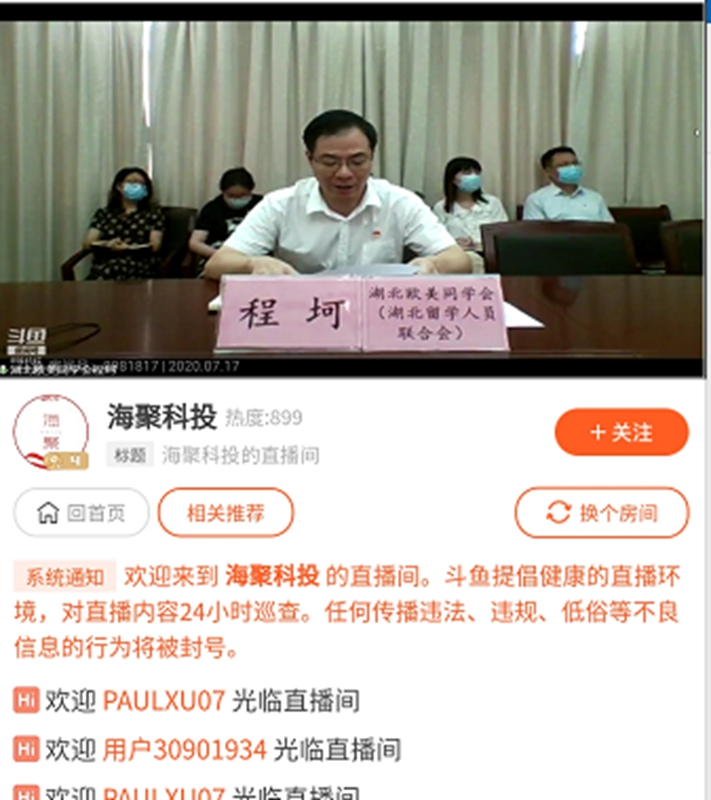Open the 海聚科投 streamer avatar

click(50, 432)
